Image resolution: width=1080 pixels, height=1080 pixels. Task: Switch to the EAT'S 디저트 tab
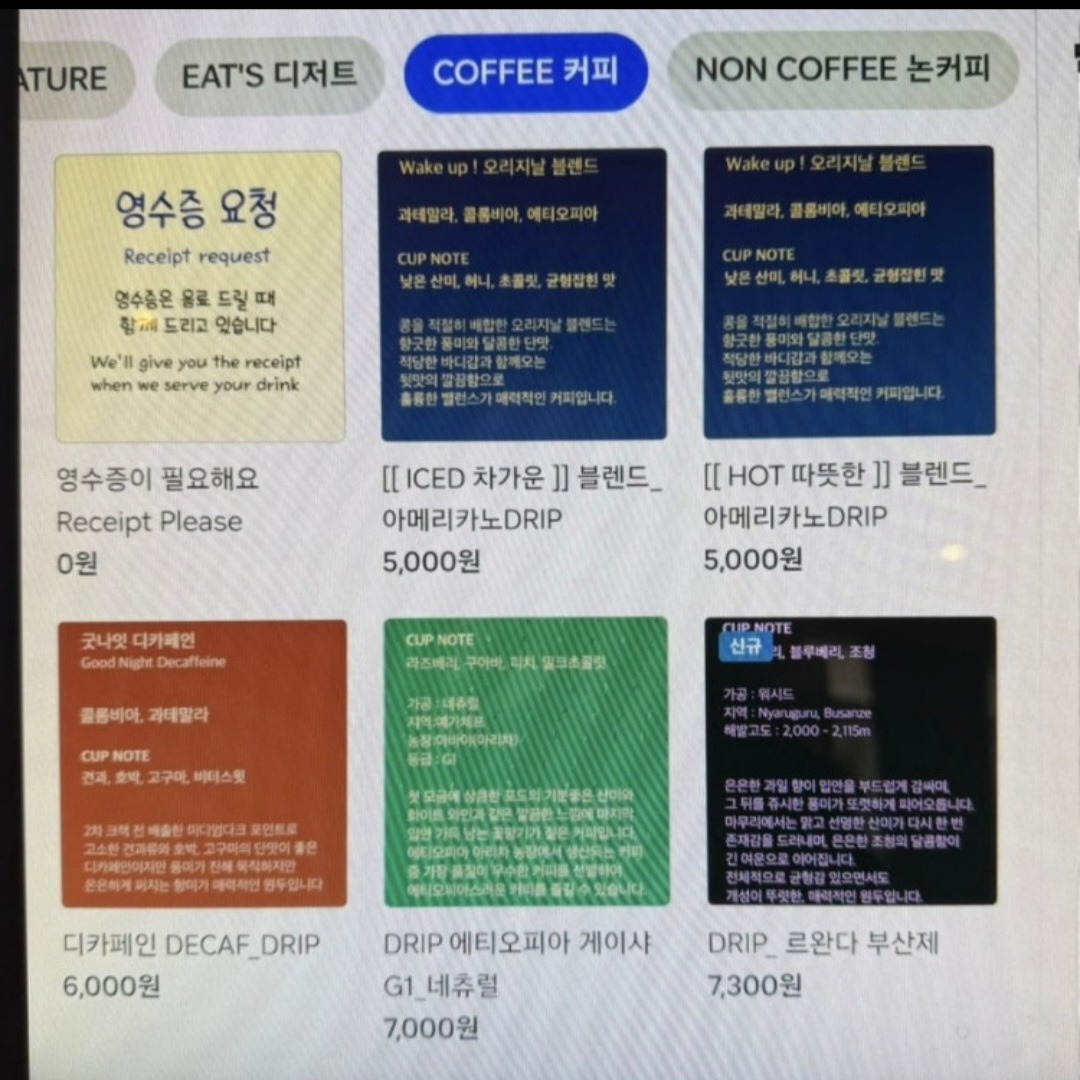pyautogui.click(x=269, y=75)
